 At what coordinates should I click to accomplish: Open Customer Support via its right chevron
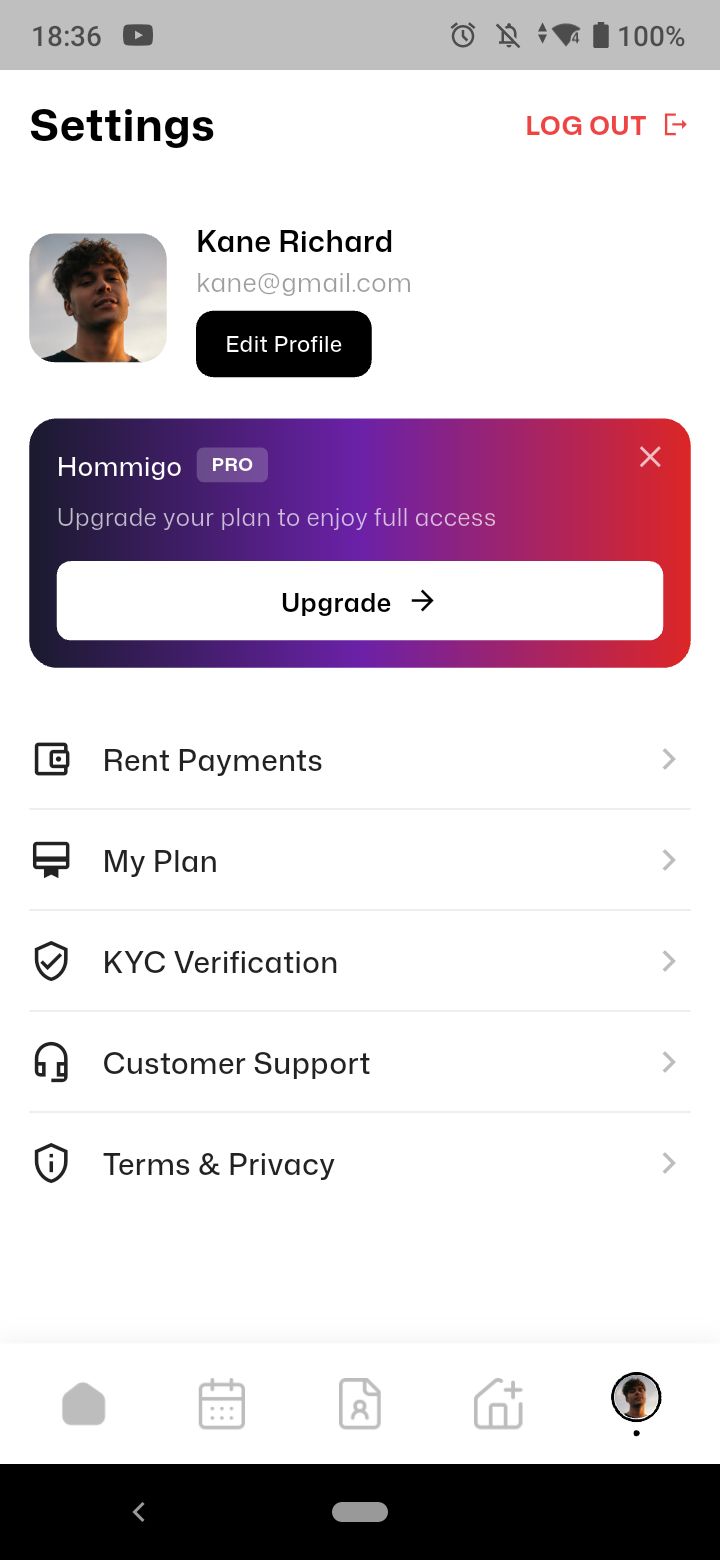tap(668, 1062)
